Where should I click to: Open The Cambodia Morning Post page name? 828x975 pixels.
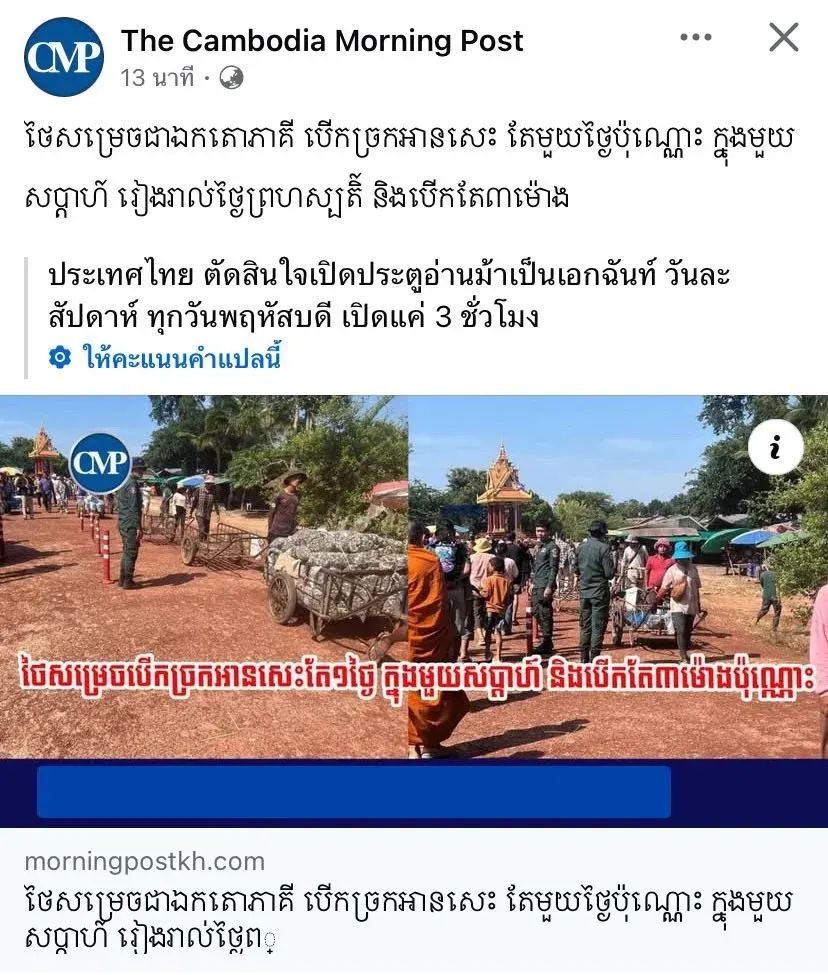coord(322,41)
